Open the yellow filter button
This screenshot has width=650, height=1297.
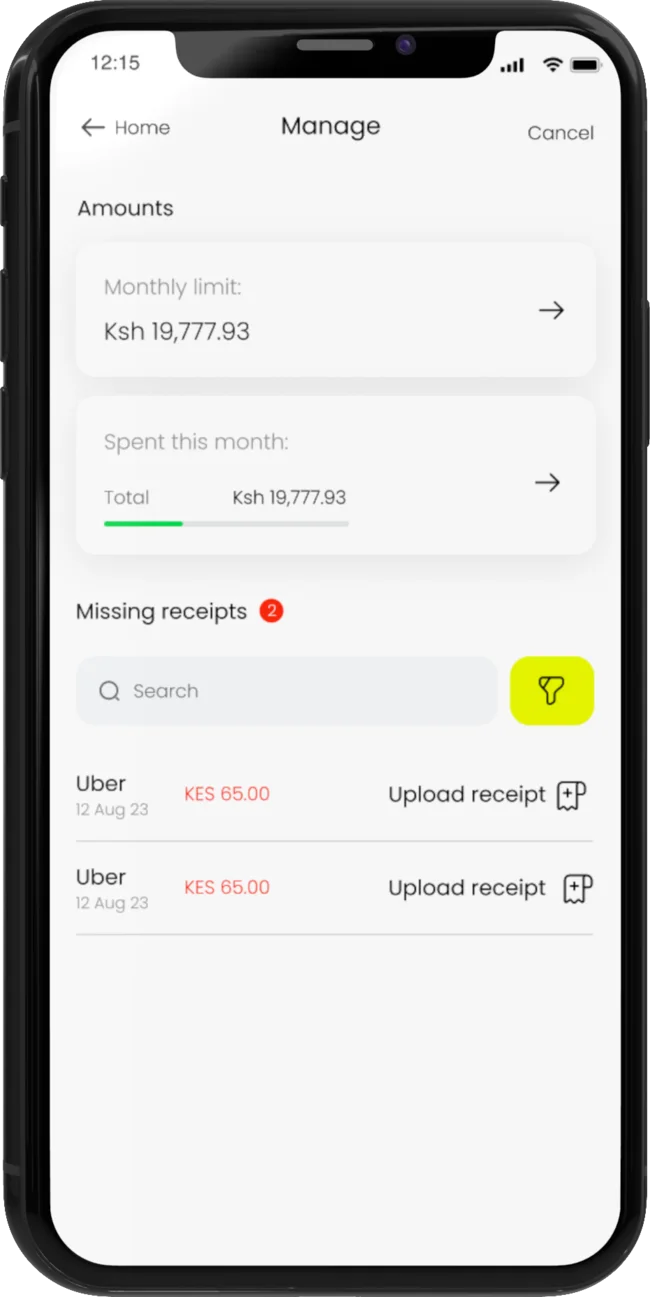point(552,691)
